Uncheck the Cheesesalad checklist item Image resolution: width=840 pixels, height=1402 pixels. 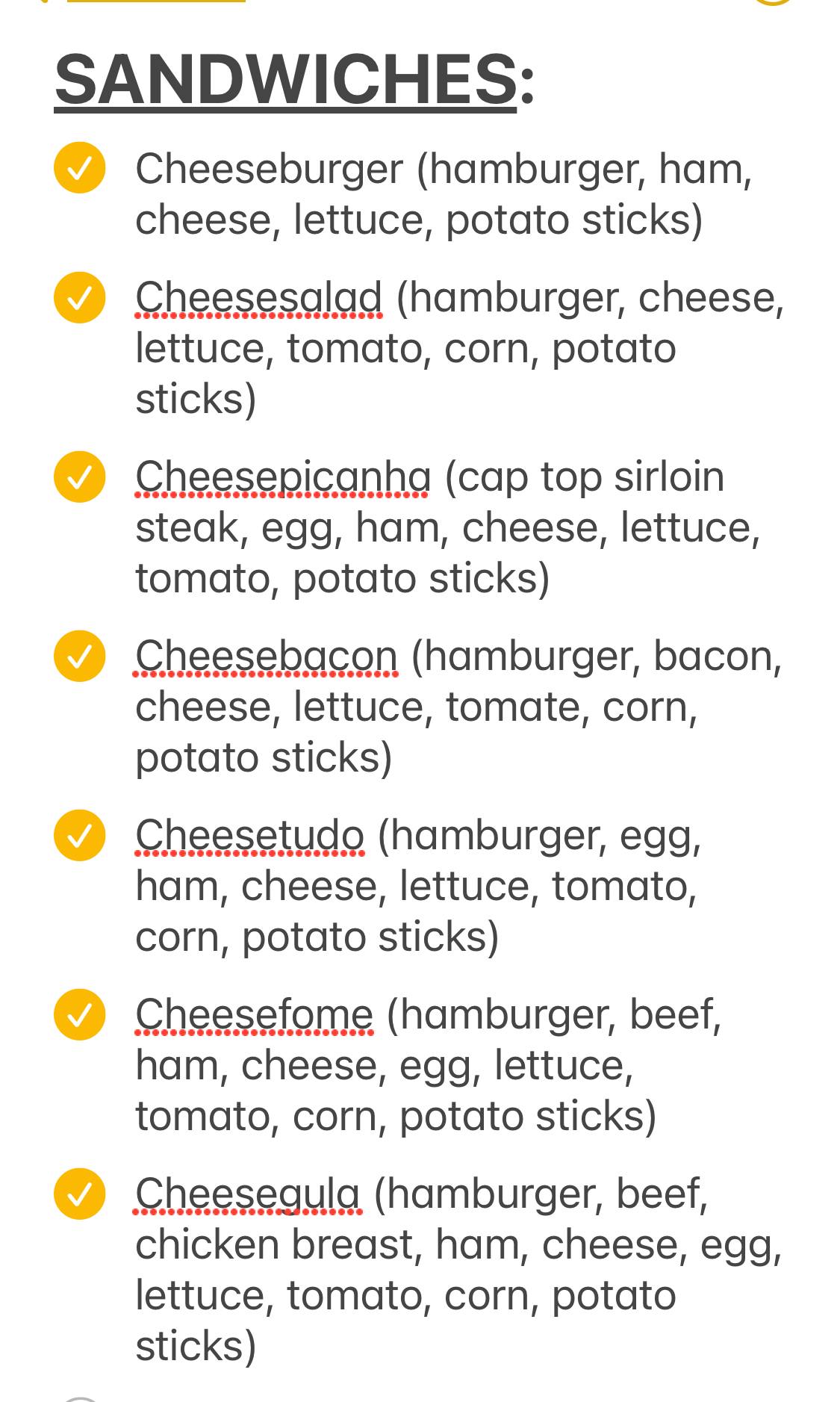(x=79, y=297)
